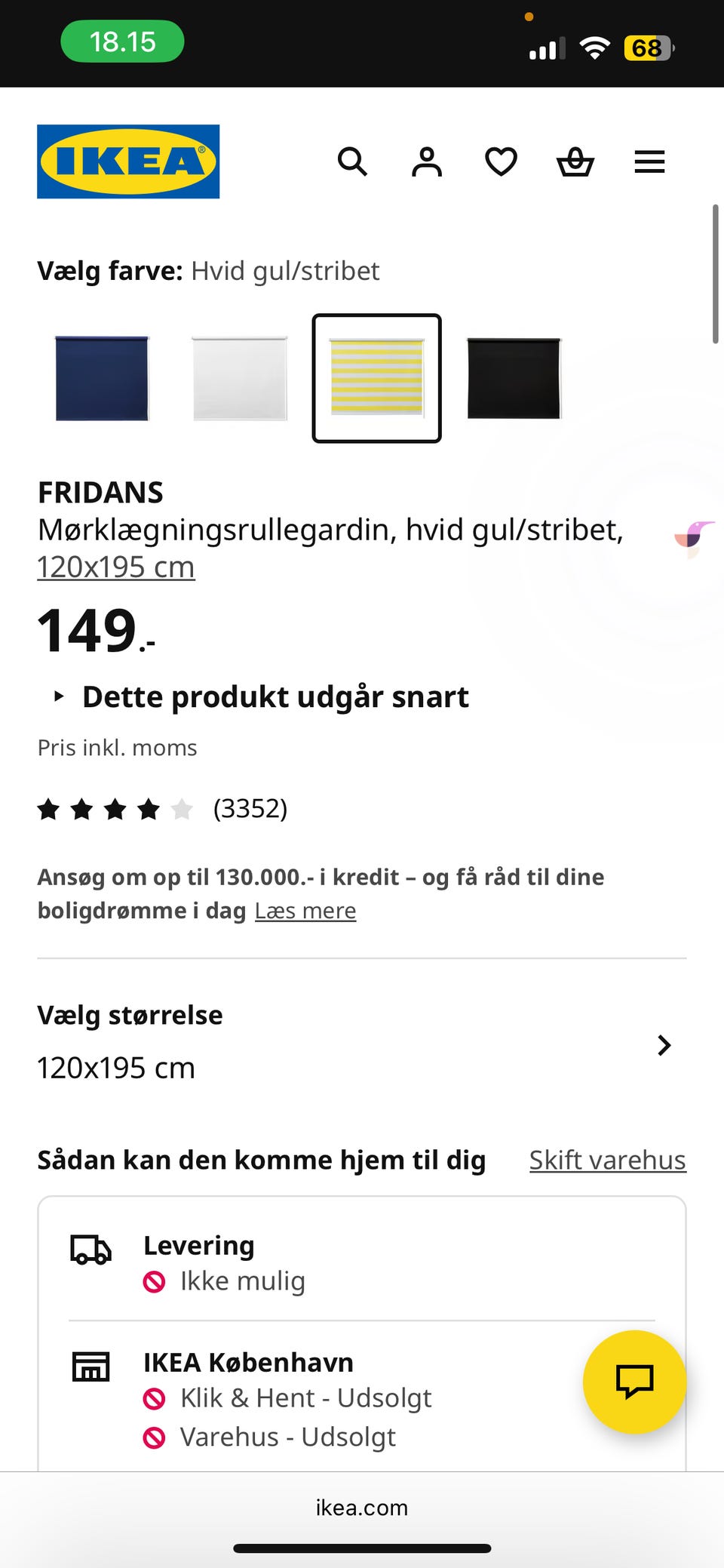Click the ikea.com address bar
The width and height of the screenshot is (724, 1568).
[x=361, y=1508]
